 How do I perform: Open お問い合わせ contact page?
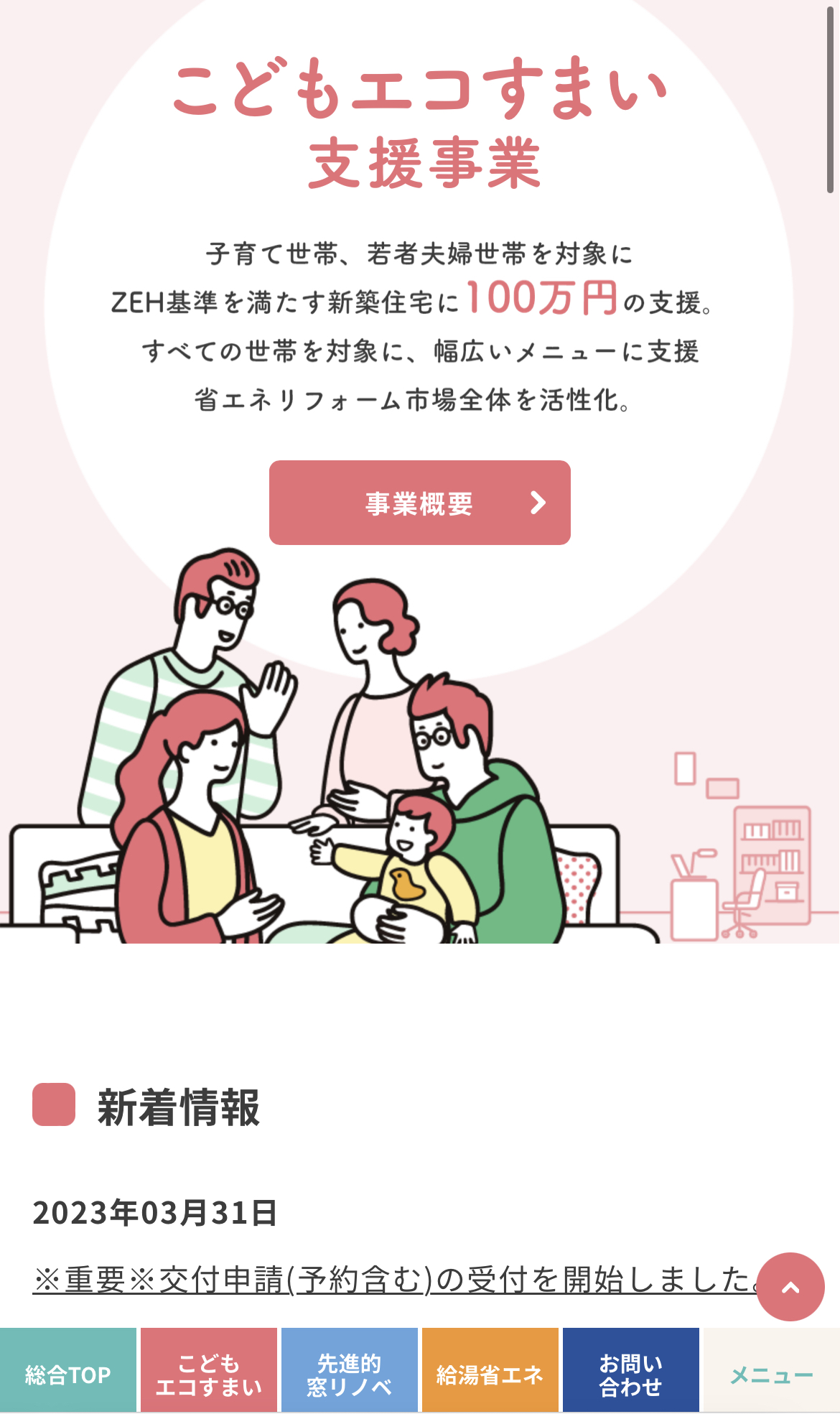631,1370
